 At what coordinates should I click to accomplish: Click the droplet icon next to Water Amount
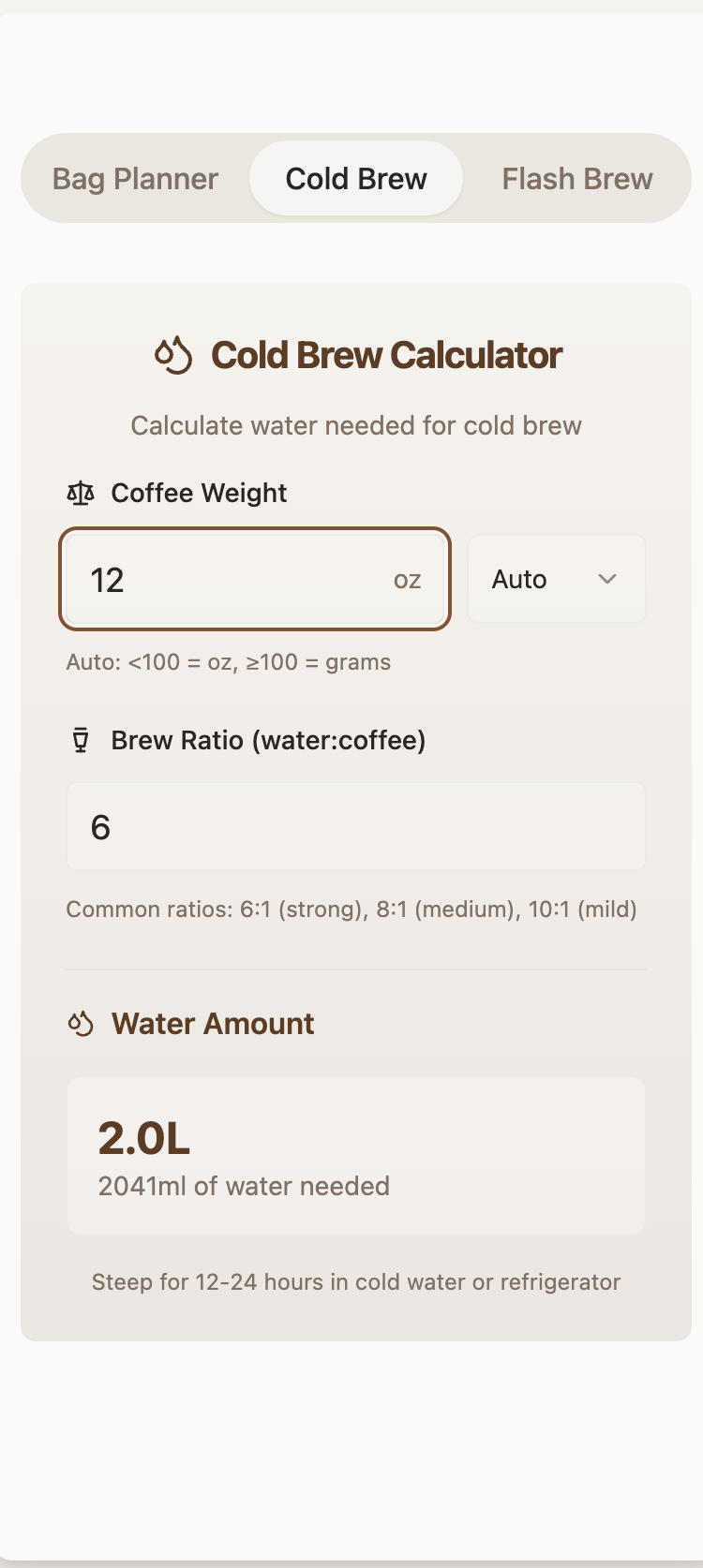pos(80,1023)
